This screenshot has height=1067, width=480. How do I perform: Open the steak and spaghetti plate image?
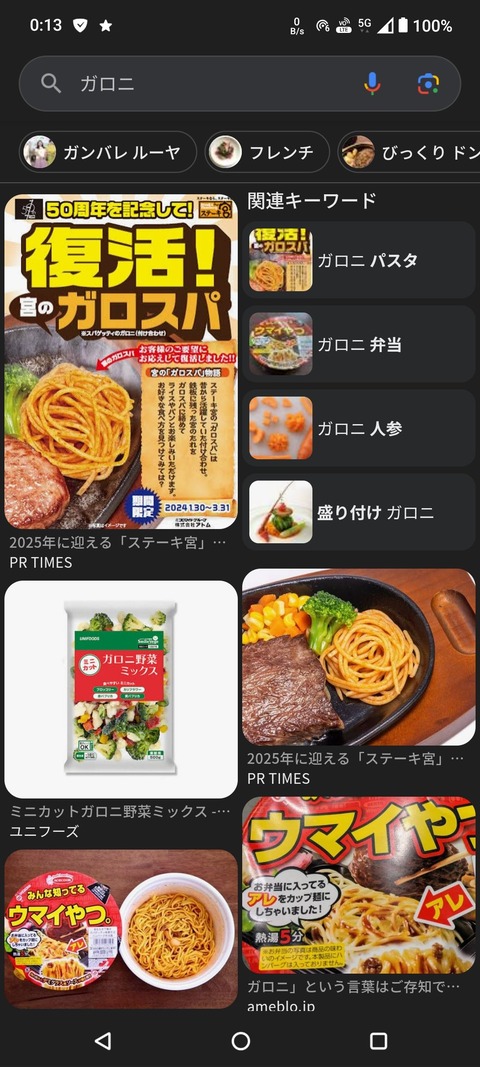(359, 657)
